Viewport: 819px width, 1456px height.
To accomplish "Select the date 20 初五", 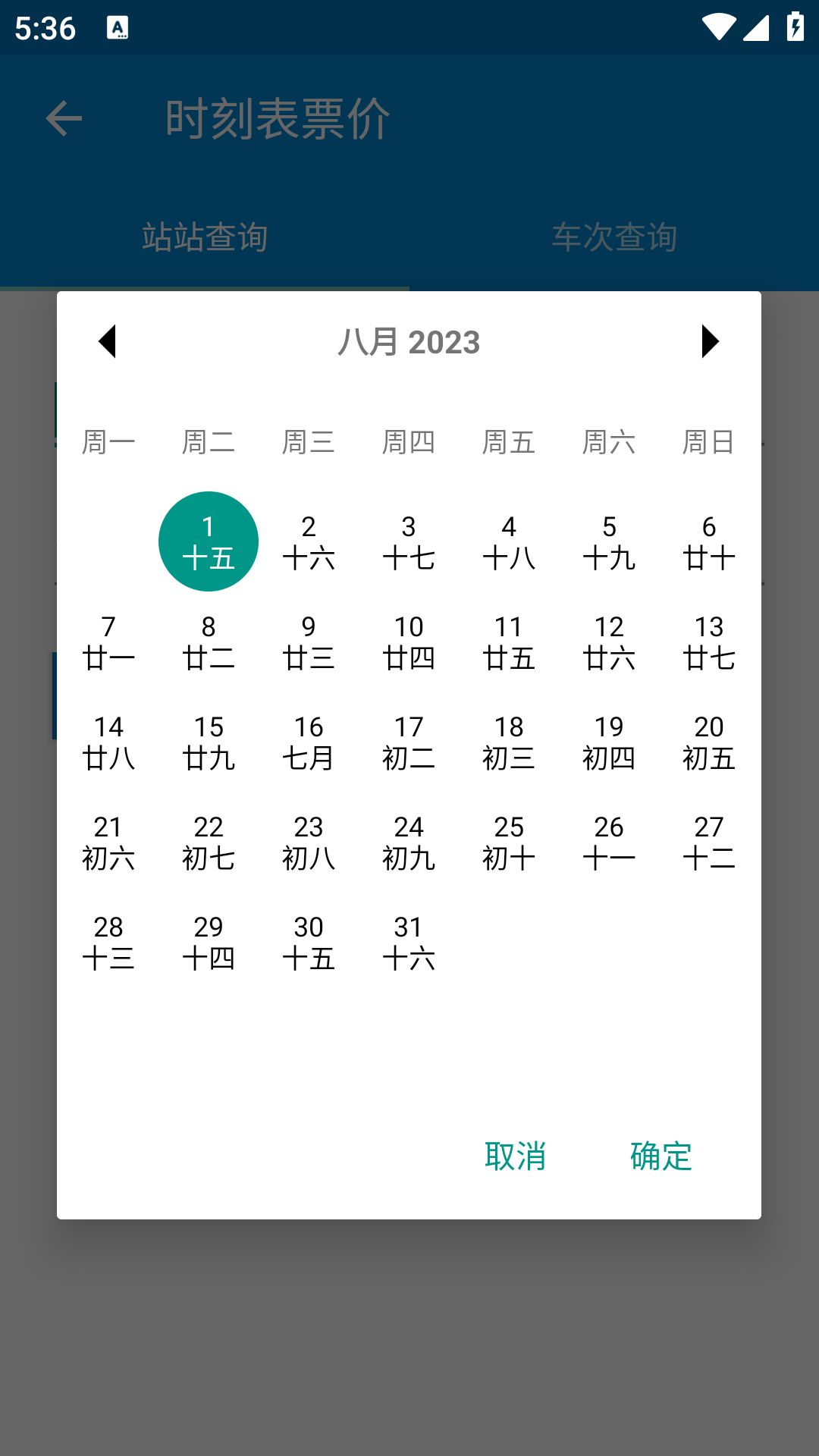I will (x=709, y=742).
